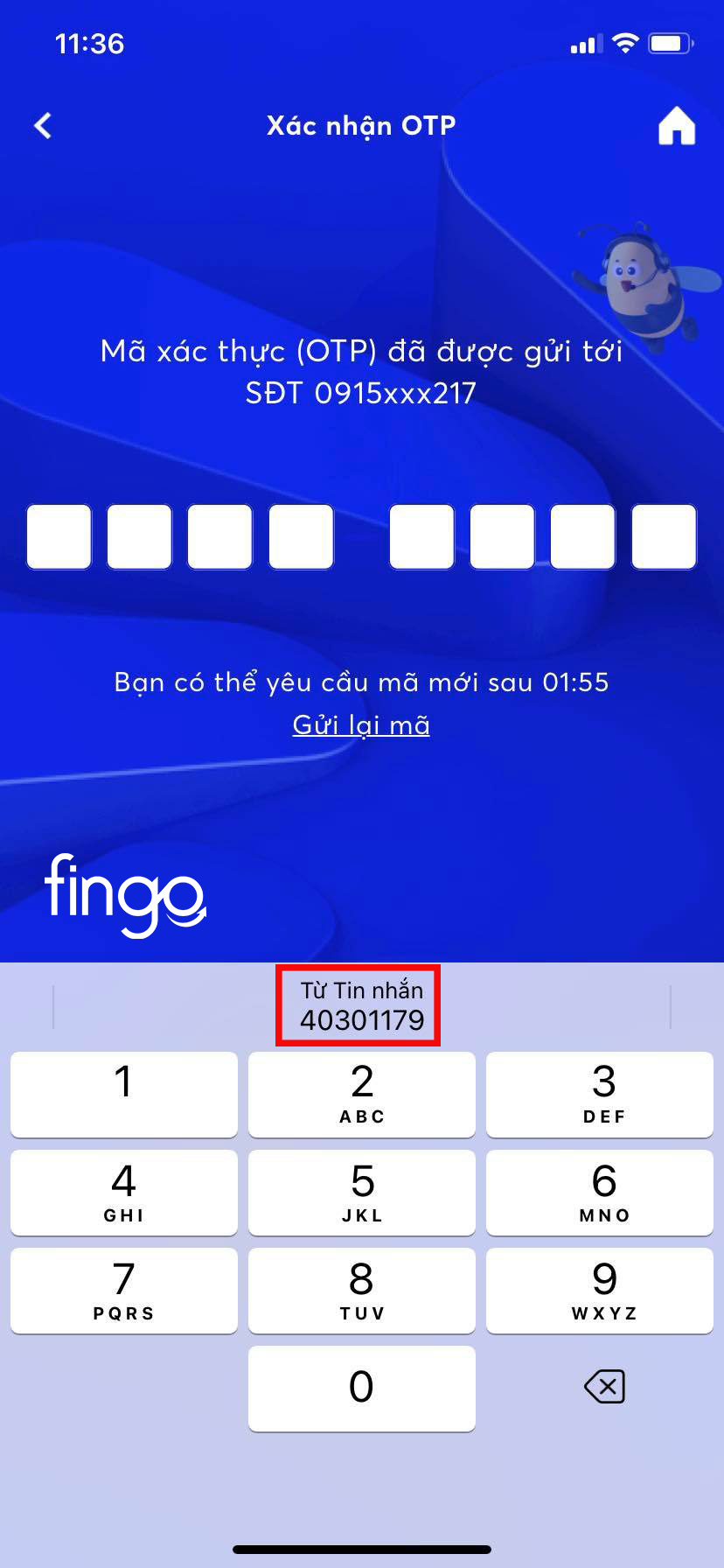The height and width of the screenshot is (1568, 724).
Task: Type digit 1 on the keypad
Action: 124,1095
